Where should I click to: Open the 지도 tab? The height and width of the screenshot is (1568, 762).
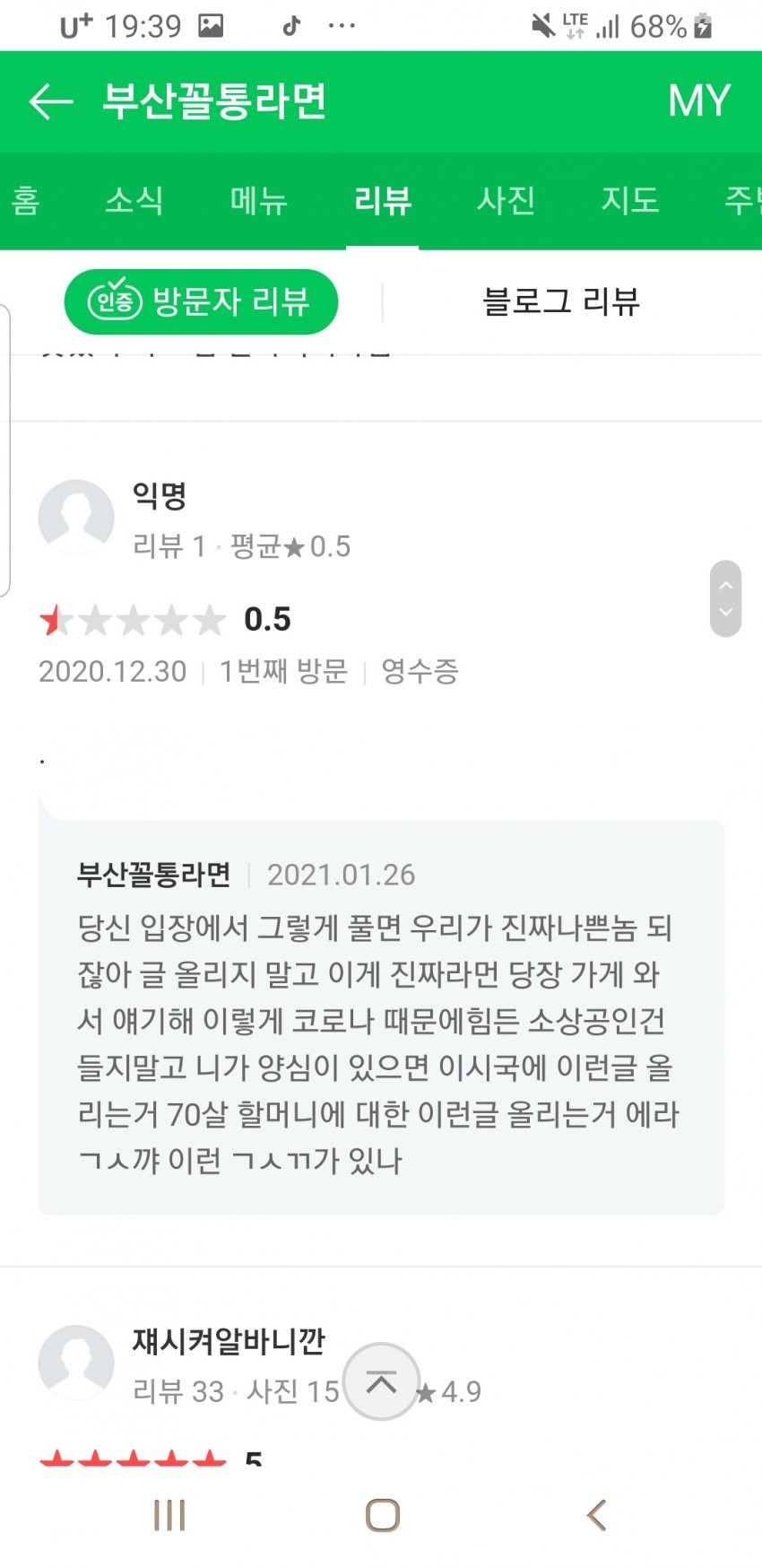pyautogui.click(x=629, y=201)
